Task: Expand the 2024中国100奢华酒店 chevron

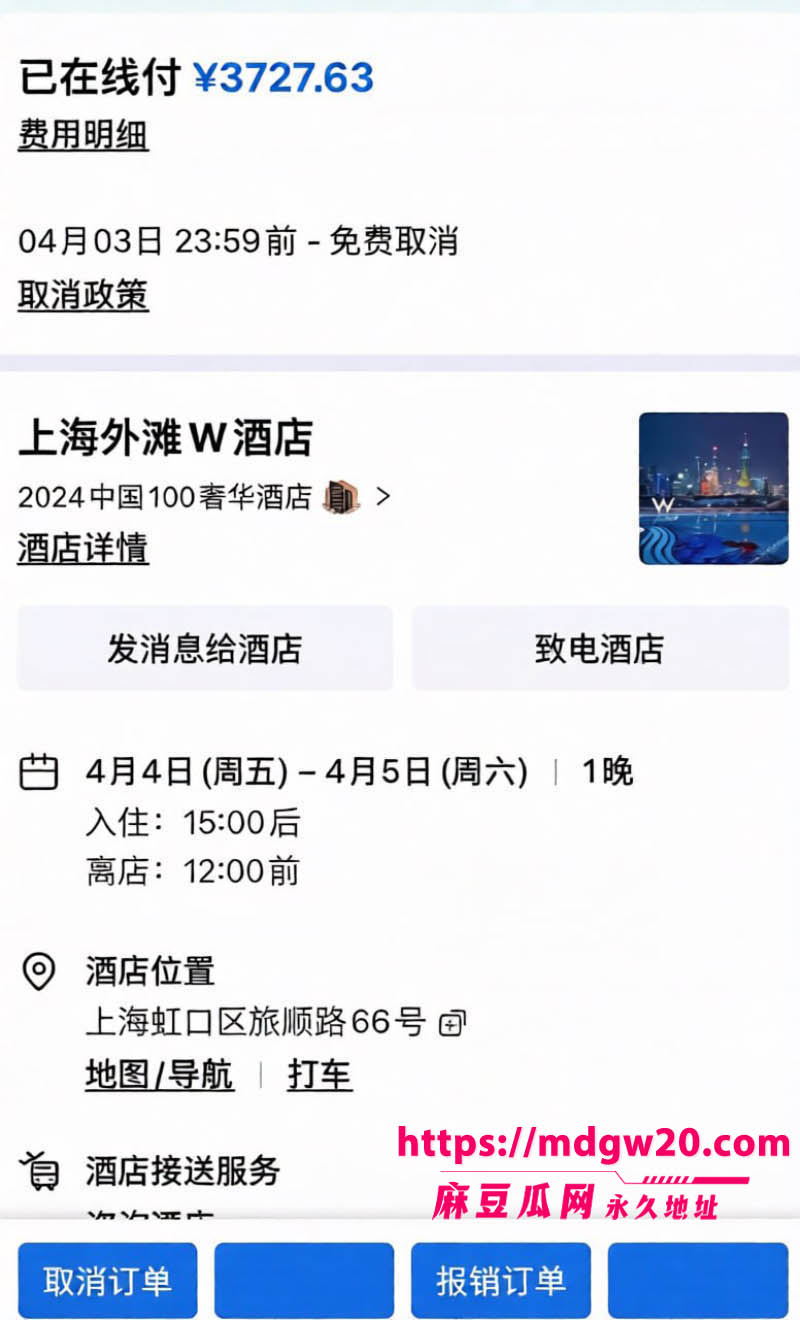Action: [x=382, y=496]
